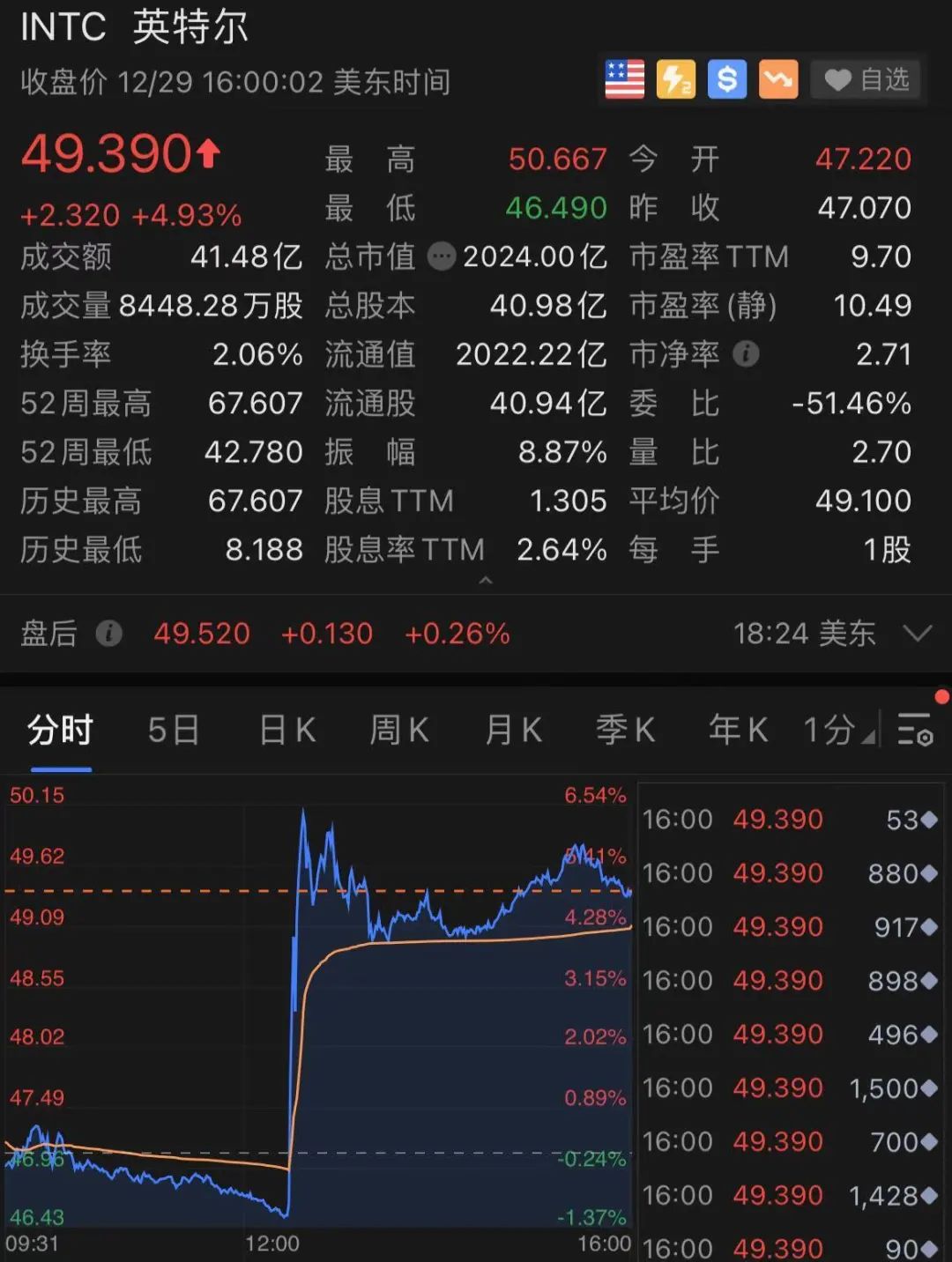The width and height of the screenshot is (952, 1262).
Task: Click the US flag market icon
Action: (x=623, y=79)
